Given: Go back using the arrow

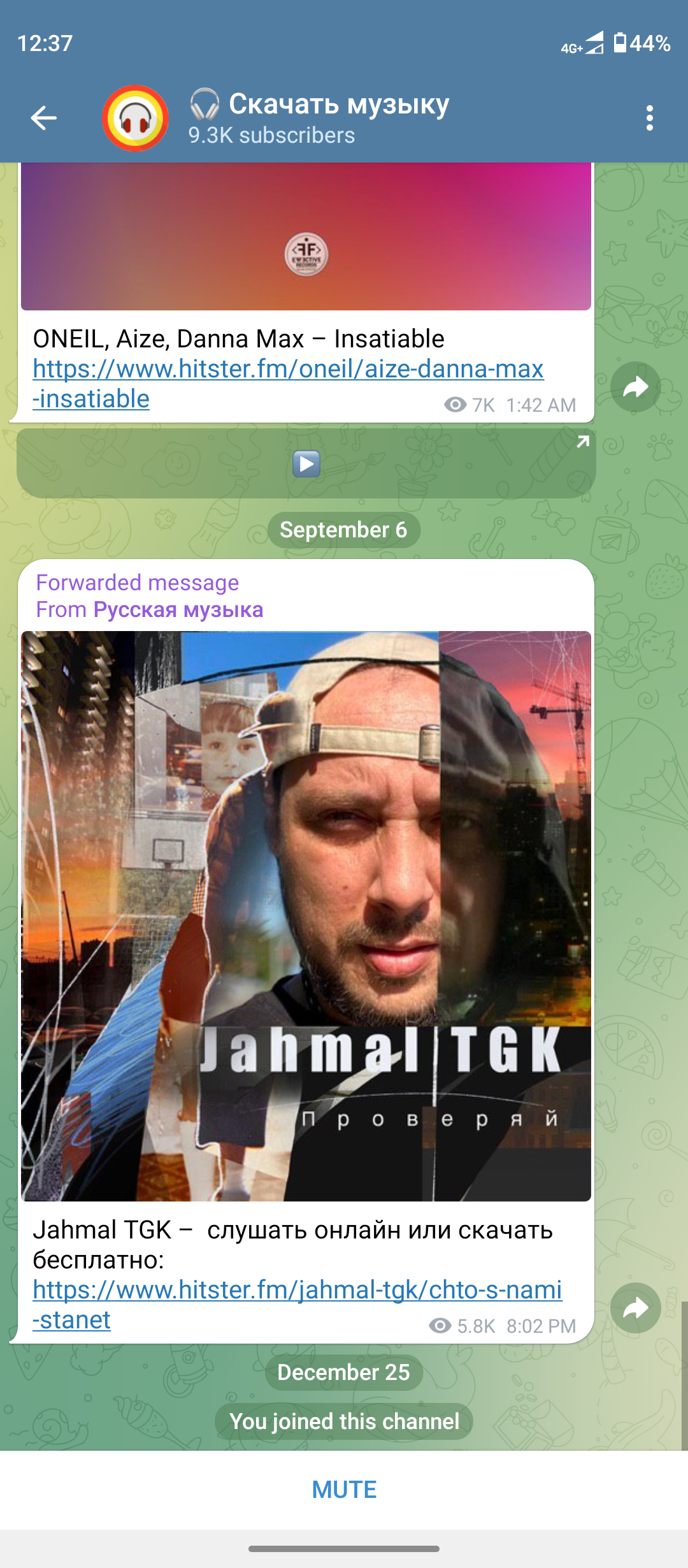Looking at the screenshot, I should pos(43,118).
